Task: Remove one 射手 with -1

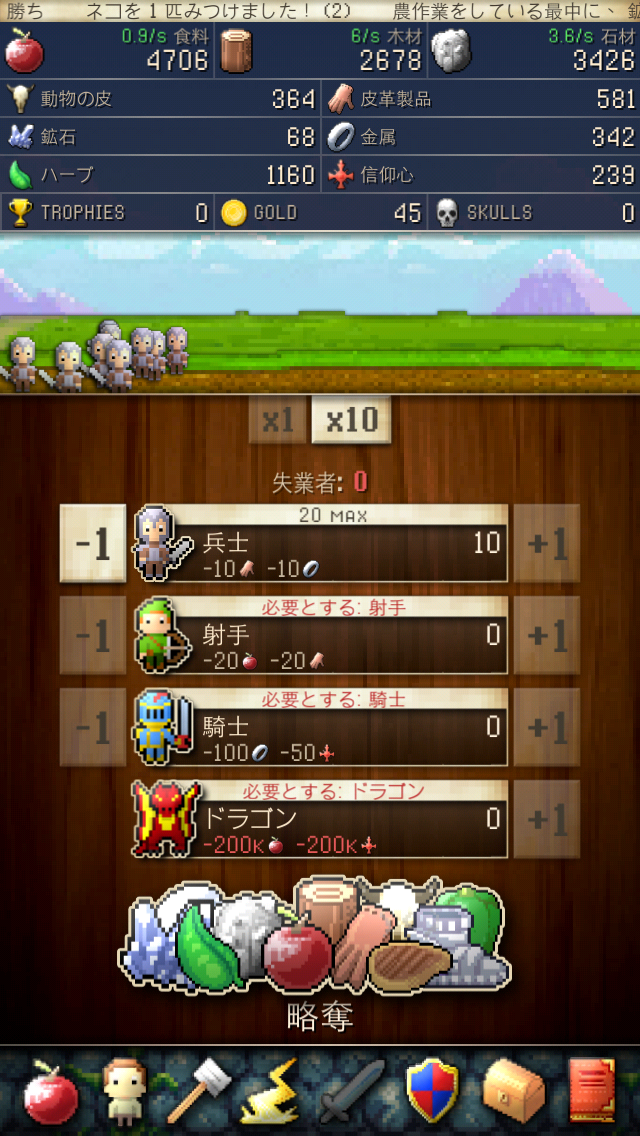Action: [93, 635]
